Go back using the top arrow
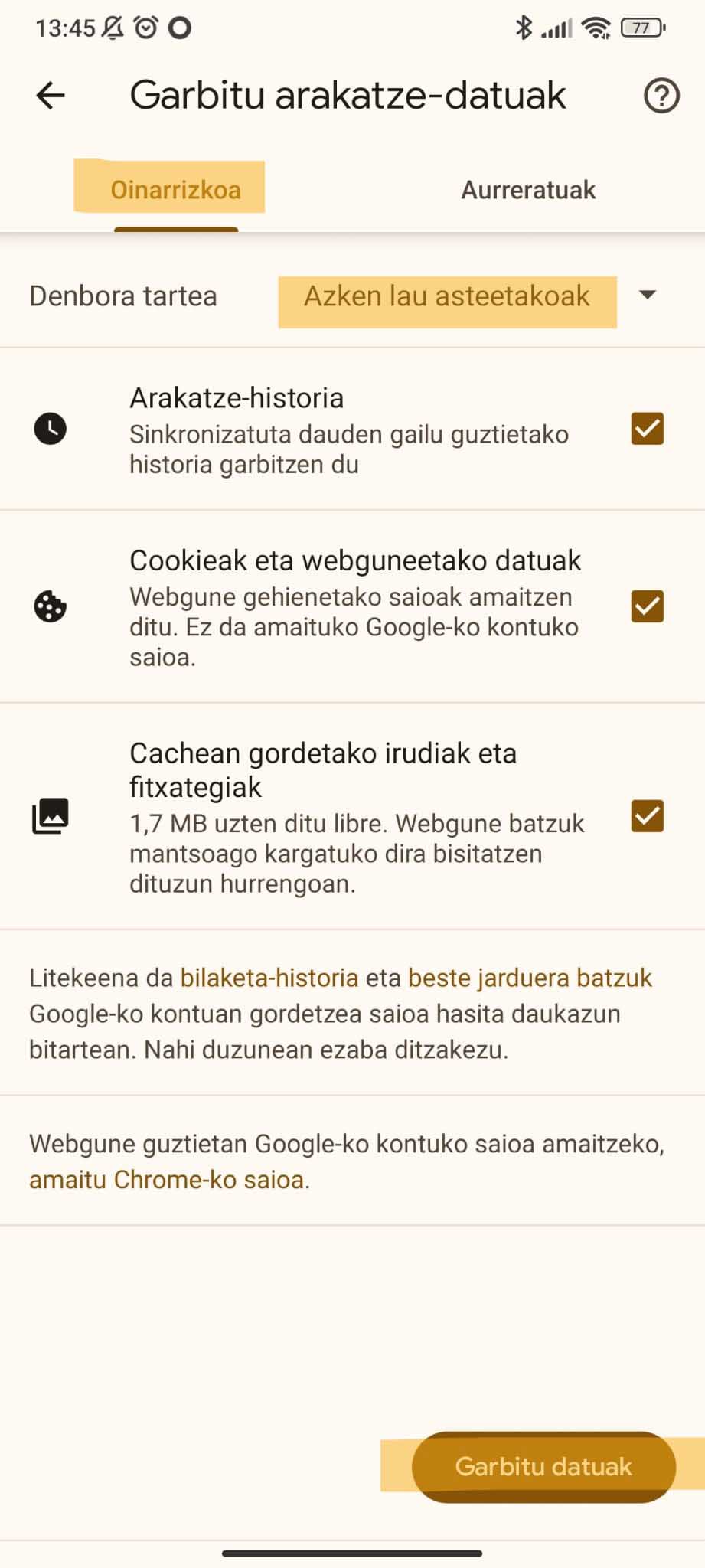Screen dimensions: 705x1568 [51, 96]
